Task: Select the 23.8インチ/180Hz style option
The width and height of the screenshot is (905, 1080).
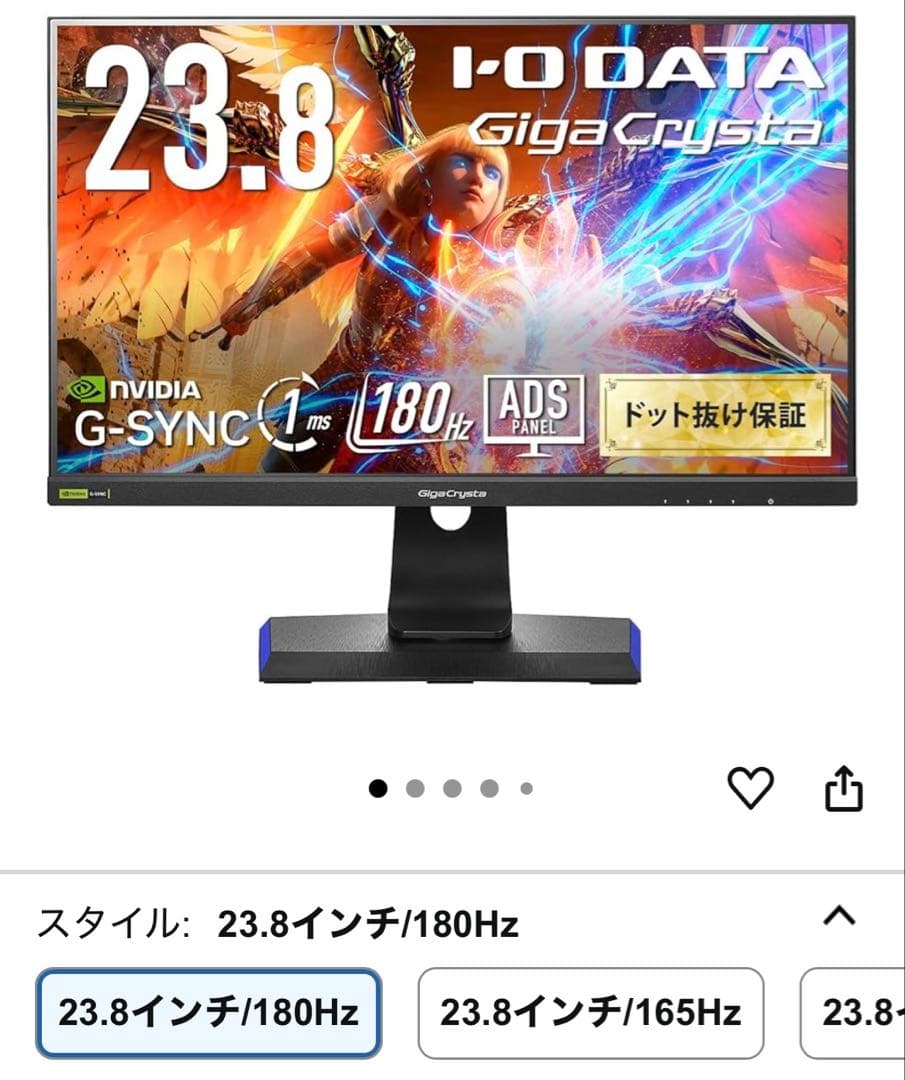Action: [208, 1013]
